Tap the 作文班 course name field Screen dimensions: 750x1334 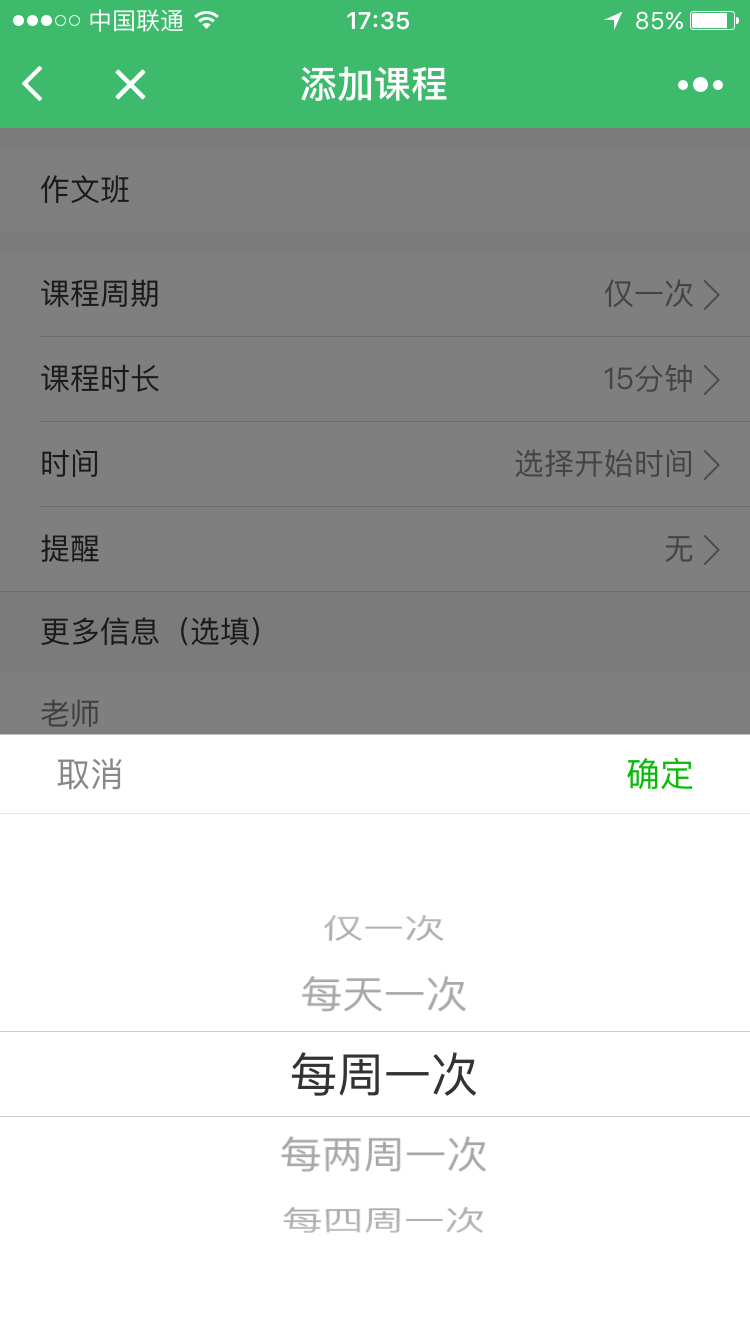[375, 190]
